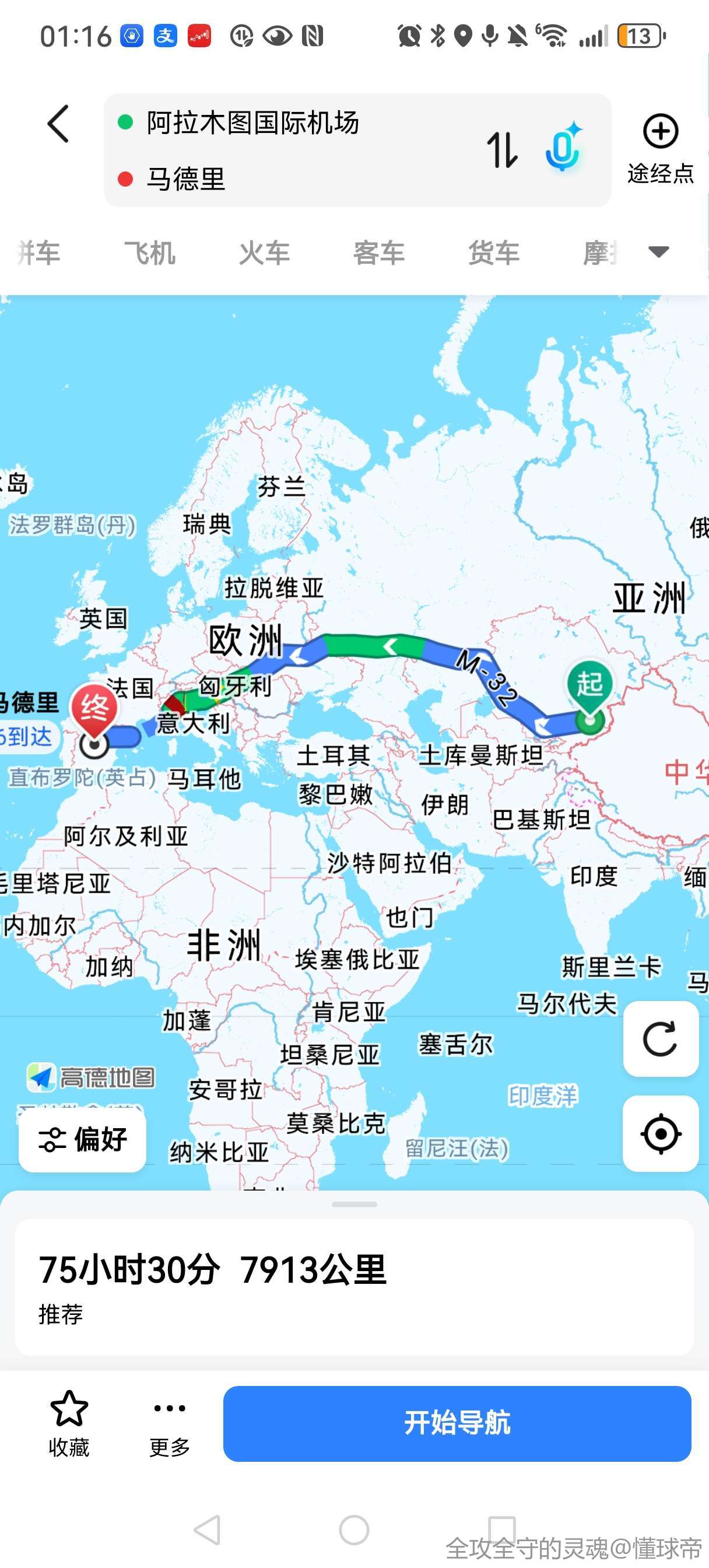This screenshot has width=709, height=1568.
Task: Tap the system home button
Action: tap(354, 1529)
